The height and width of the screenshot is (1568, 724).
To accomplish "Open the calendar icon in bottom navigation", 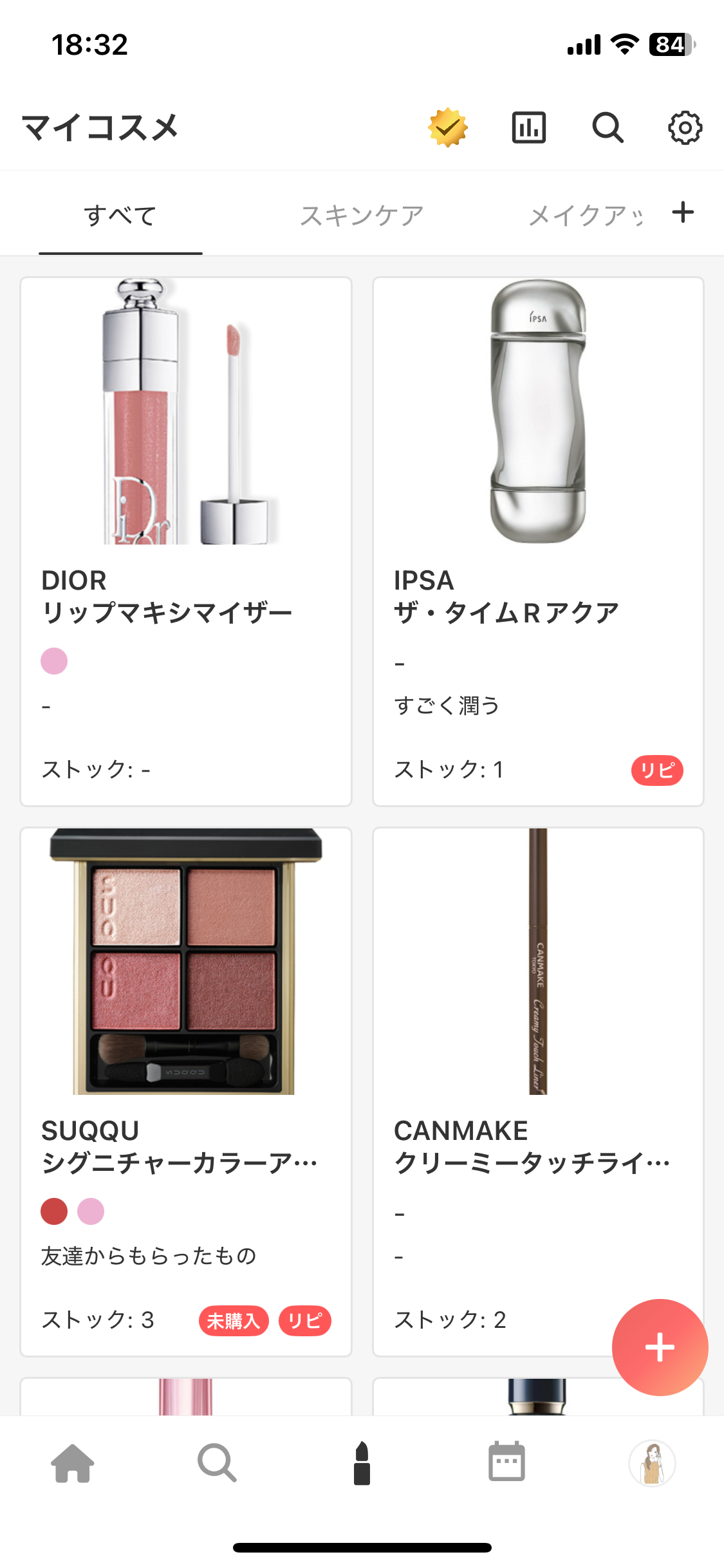I will click(506, 1461).
